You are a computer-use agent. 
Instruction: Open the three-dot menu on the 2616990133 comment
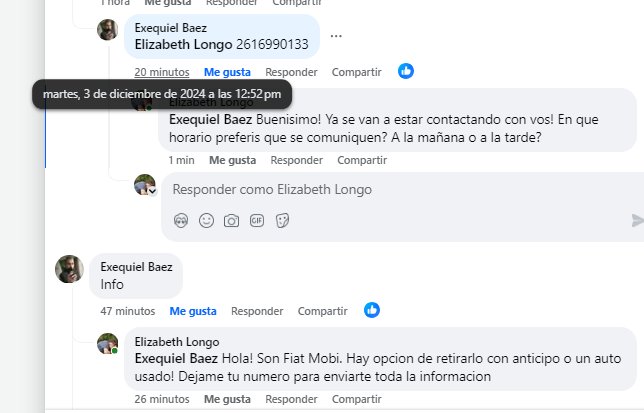336,36
